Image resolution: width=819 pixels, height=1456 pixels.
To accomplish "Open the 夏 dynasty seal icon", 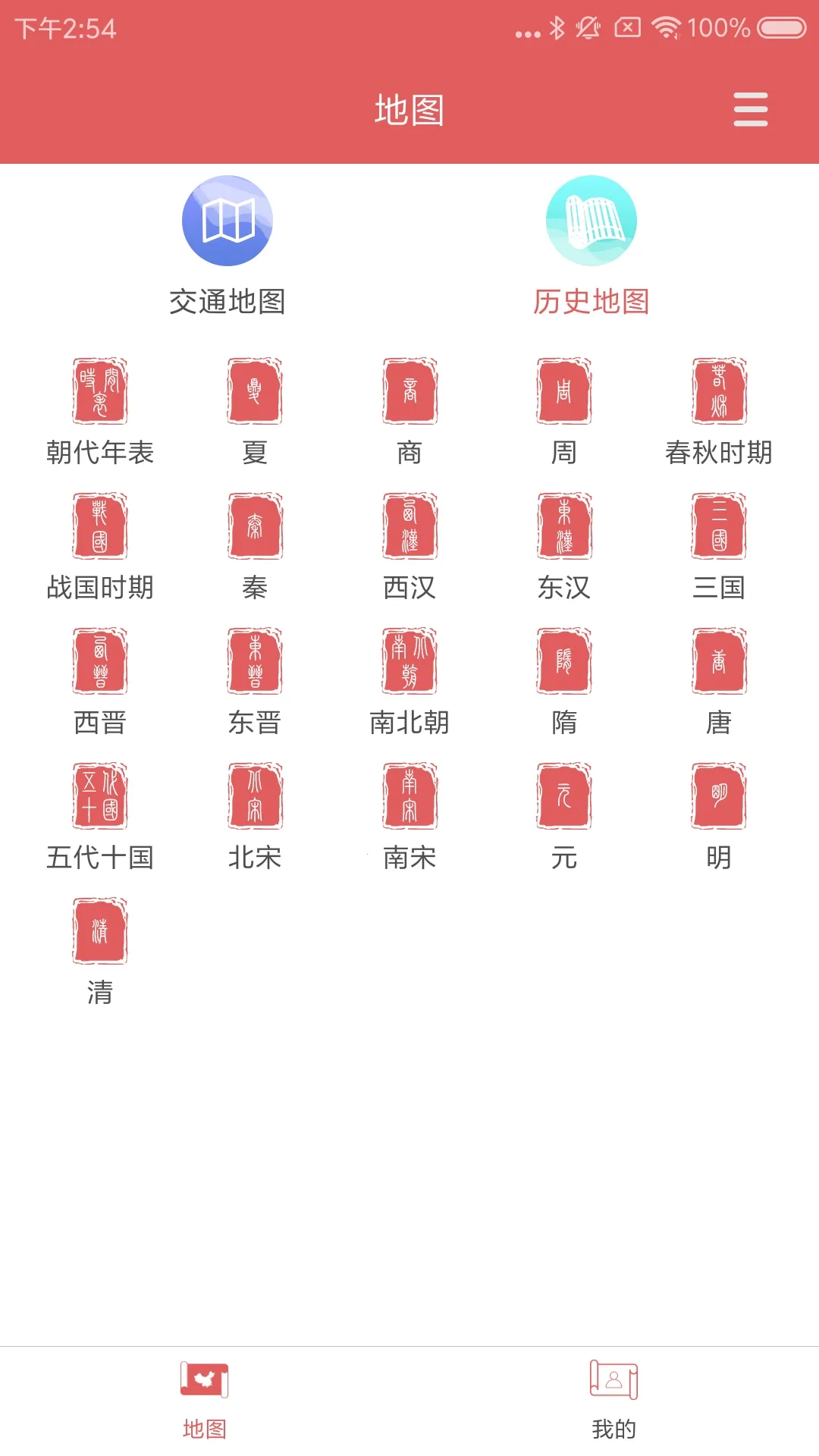I will point(256,391).
